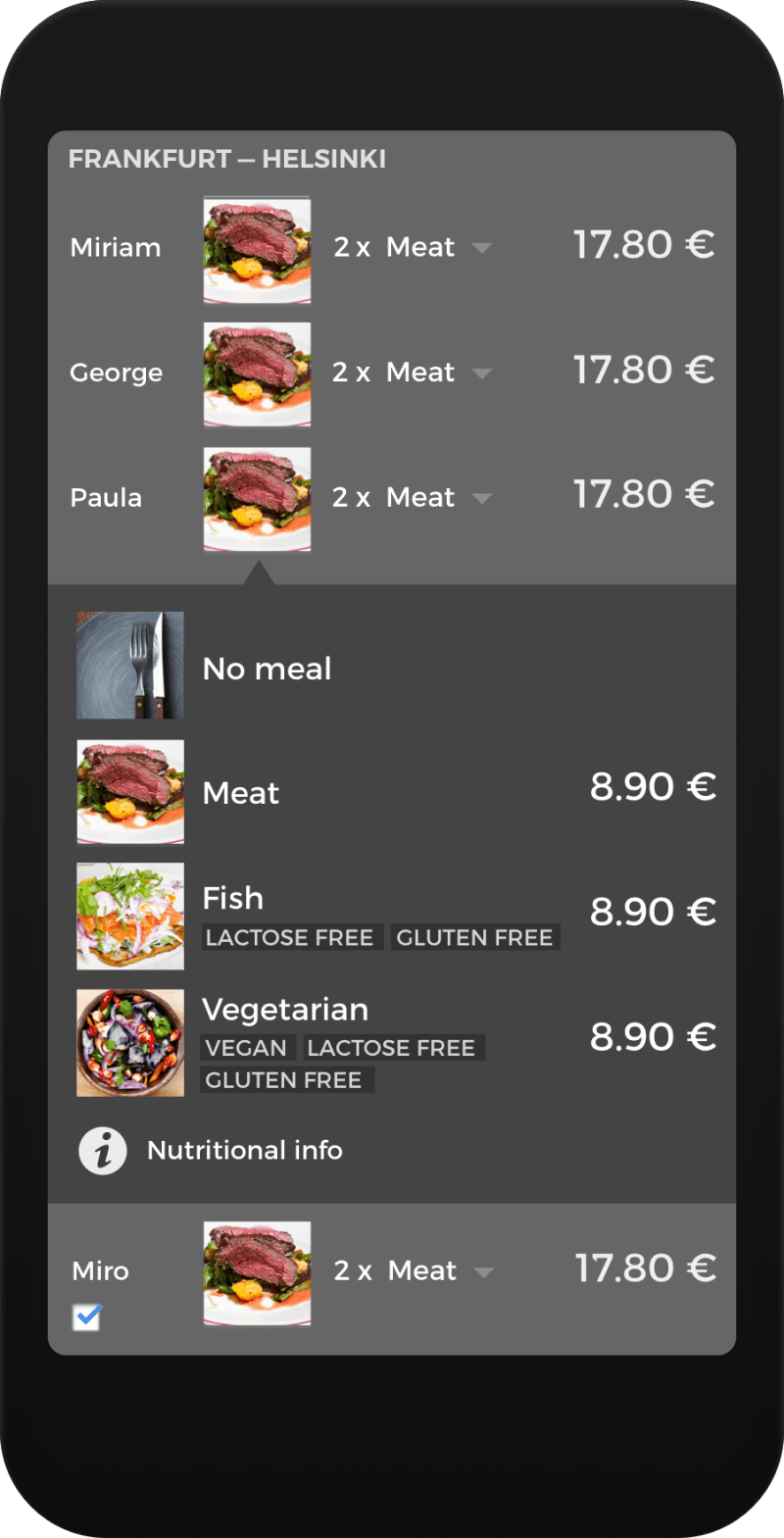Choose the Vegetarian meal option
784x1538 pixels.
click(285, 1009)
